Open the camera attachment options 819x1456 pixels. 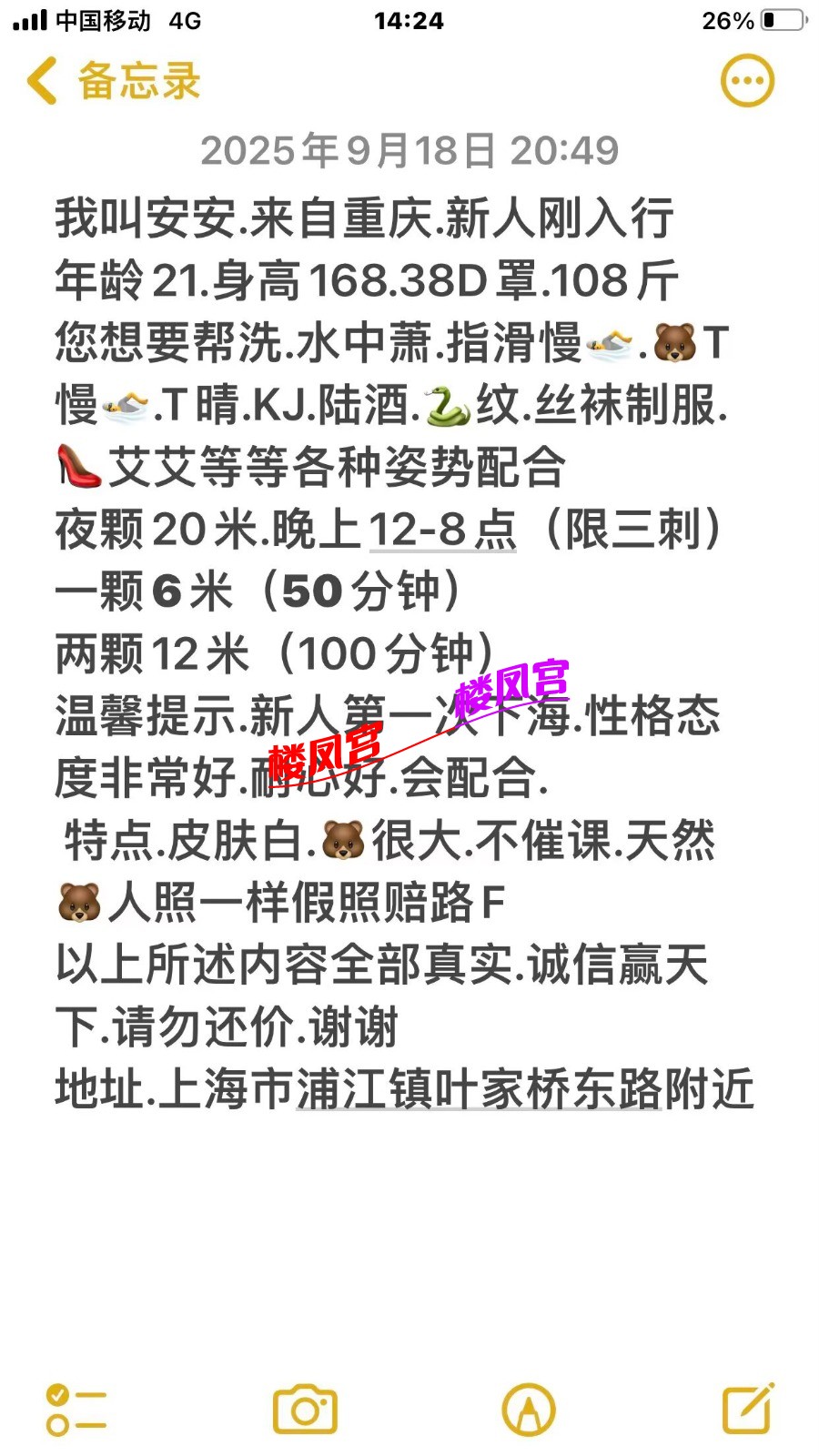(305, 1410)
